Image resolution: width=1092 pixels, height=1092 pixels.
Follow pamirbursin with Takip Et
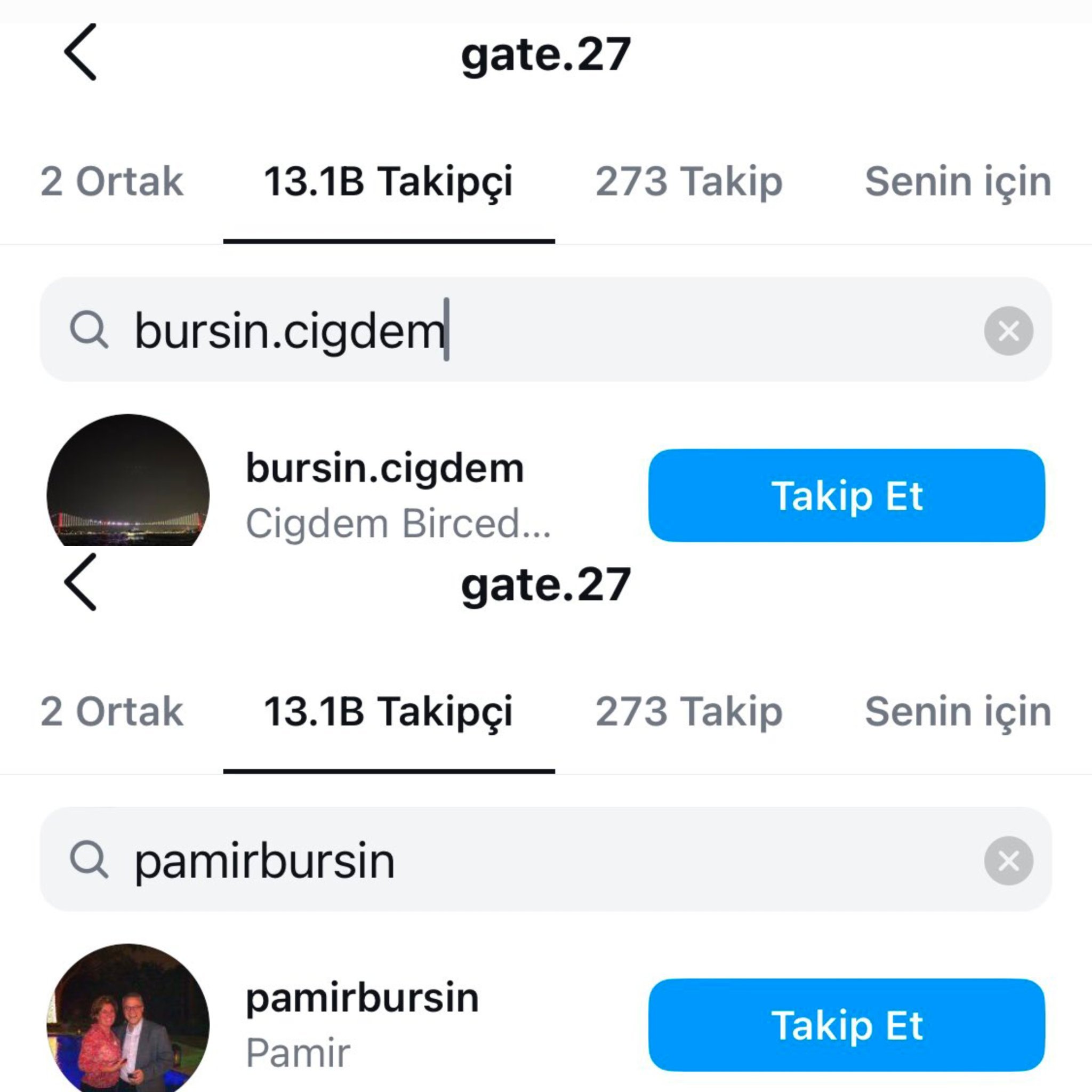(846, 1025)
